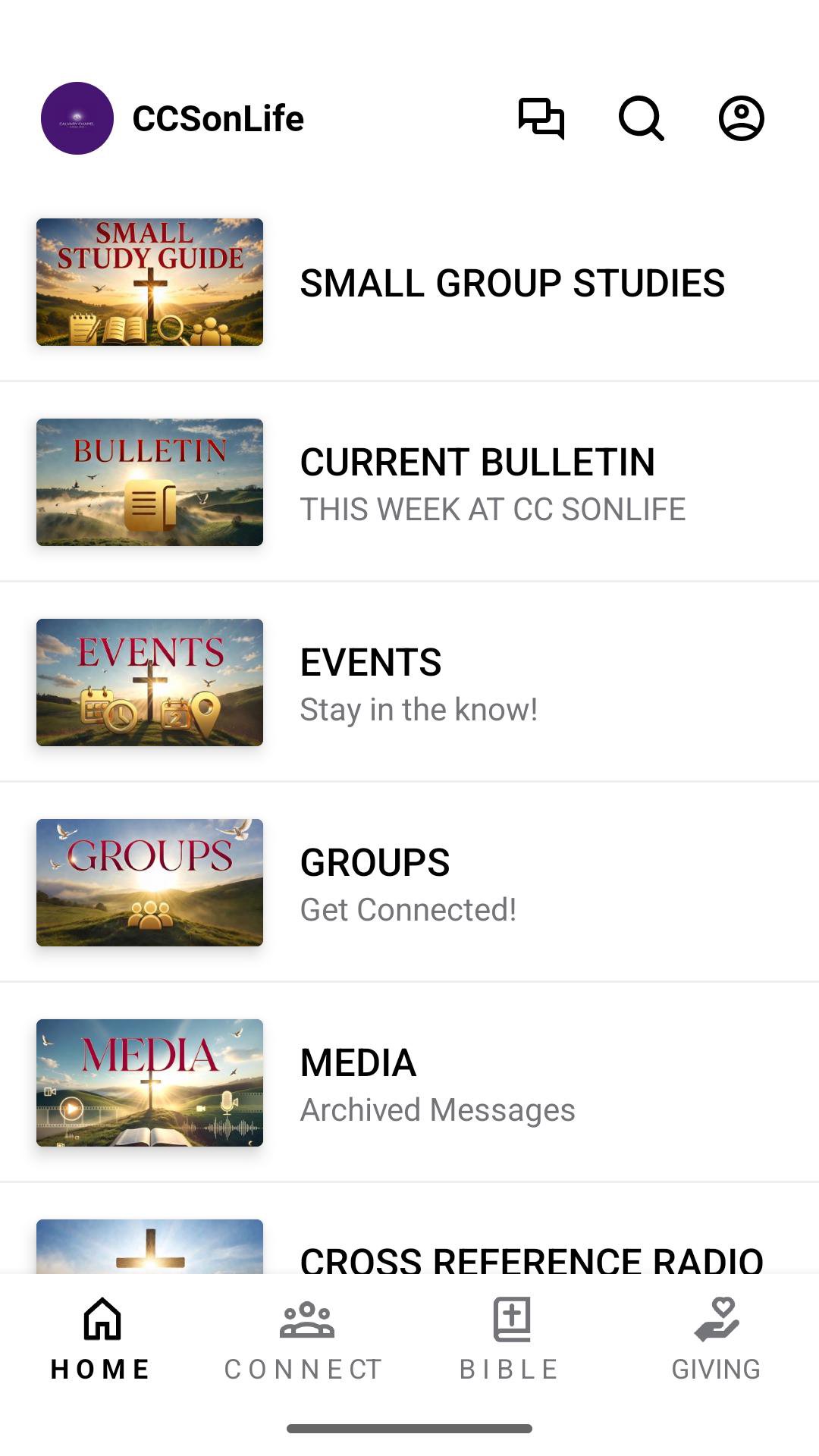Tap the search magnifier icon
The image size is (819, 1456).
tap(642, 118)
